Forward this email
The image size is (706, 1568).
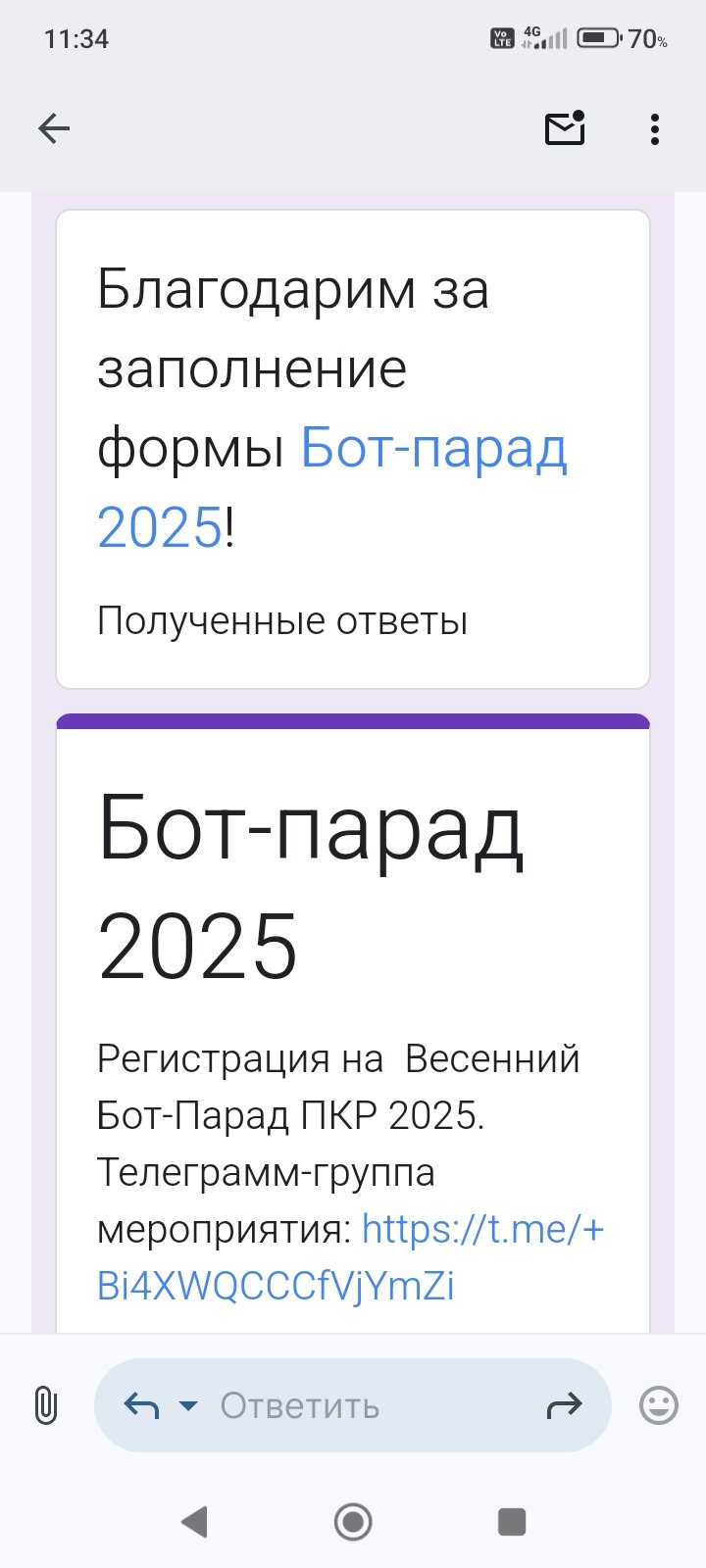click(564, 1406)
